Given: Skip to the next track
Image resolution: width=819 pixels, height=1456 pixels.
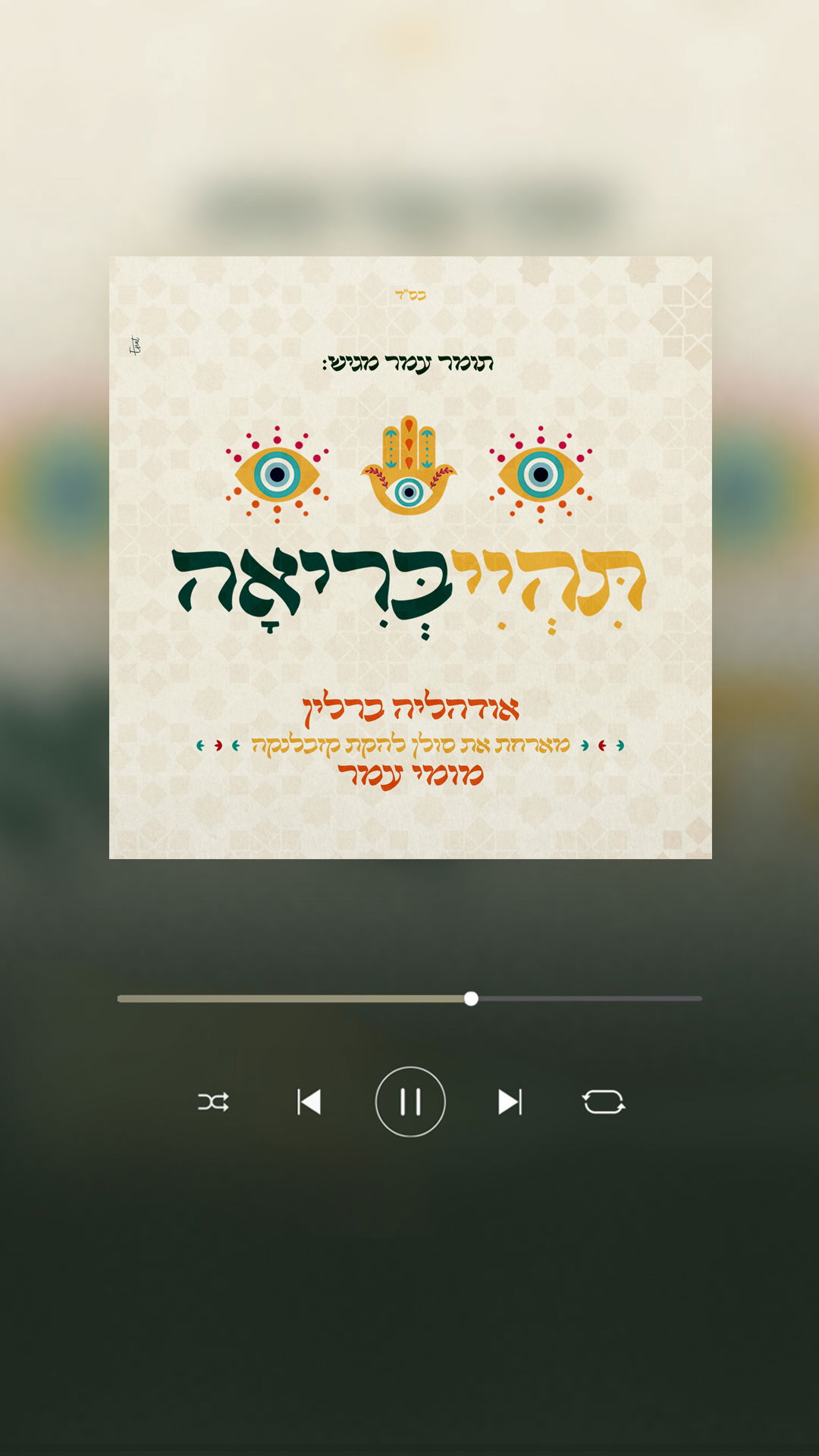Looking at the screenshot, I should pyautogui.click(x=510, y=1102).
